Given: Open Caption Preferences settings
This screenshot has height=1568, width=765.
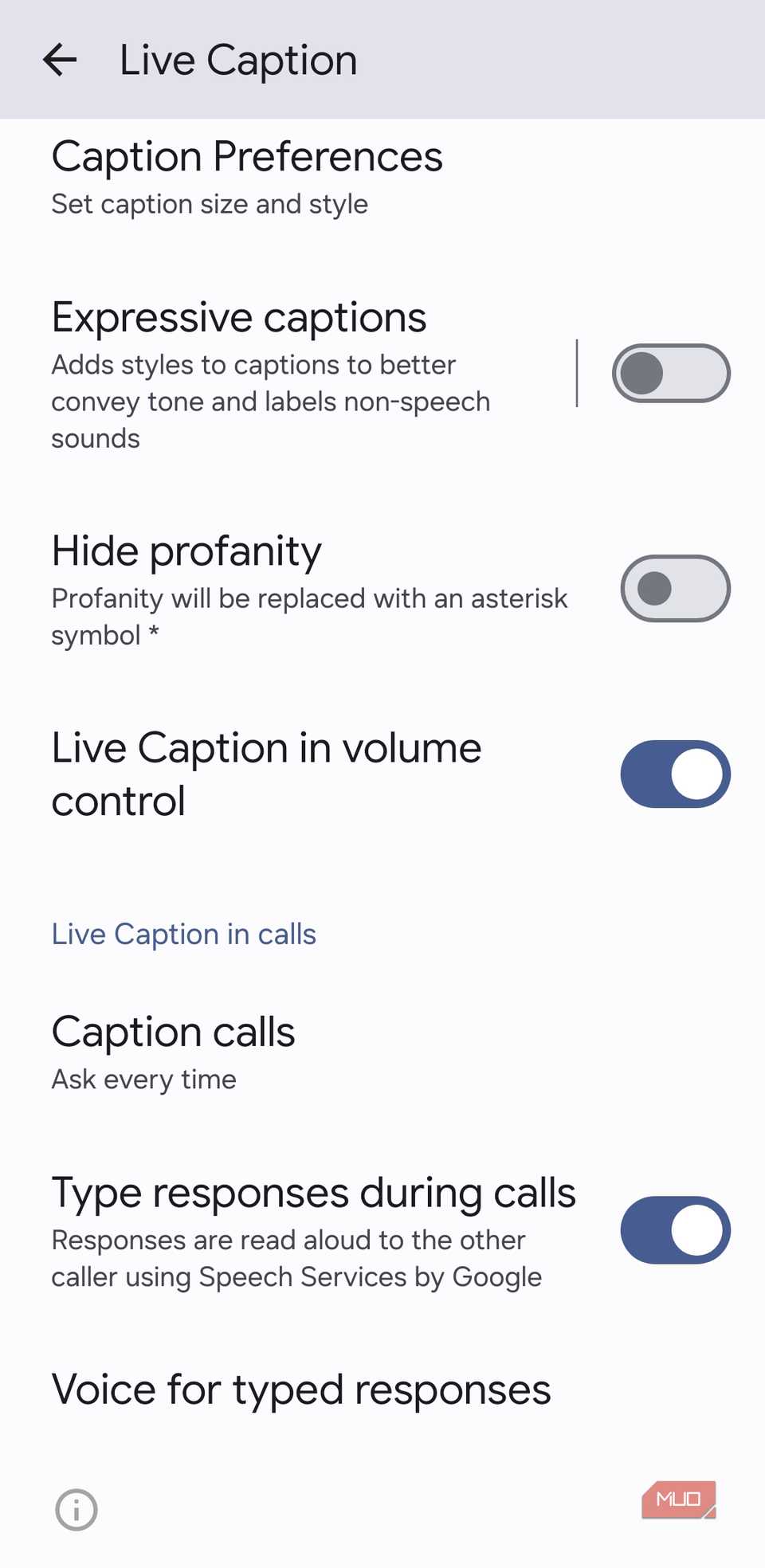Looking at the screenshot, I should 247,157.
